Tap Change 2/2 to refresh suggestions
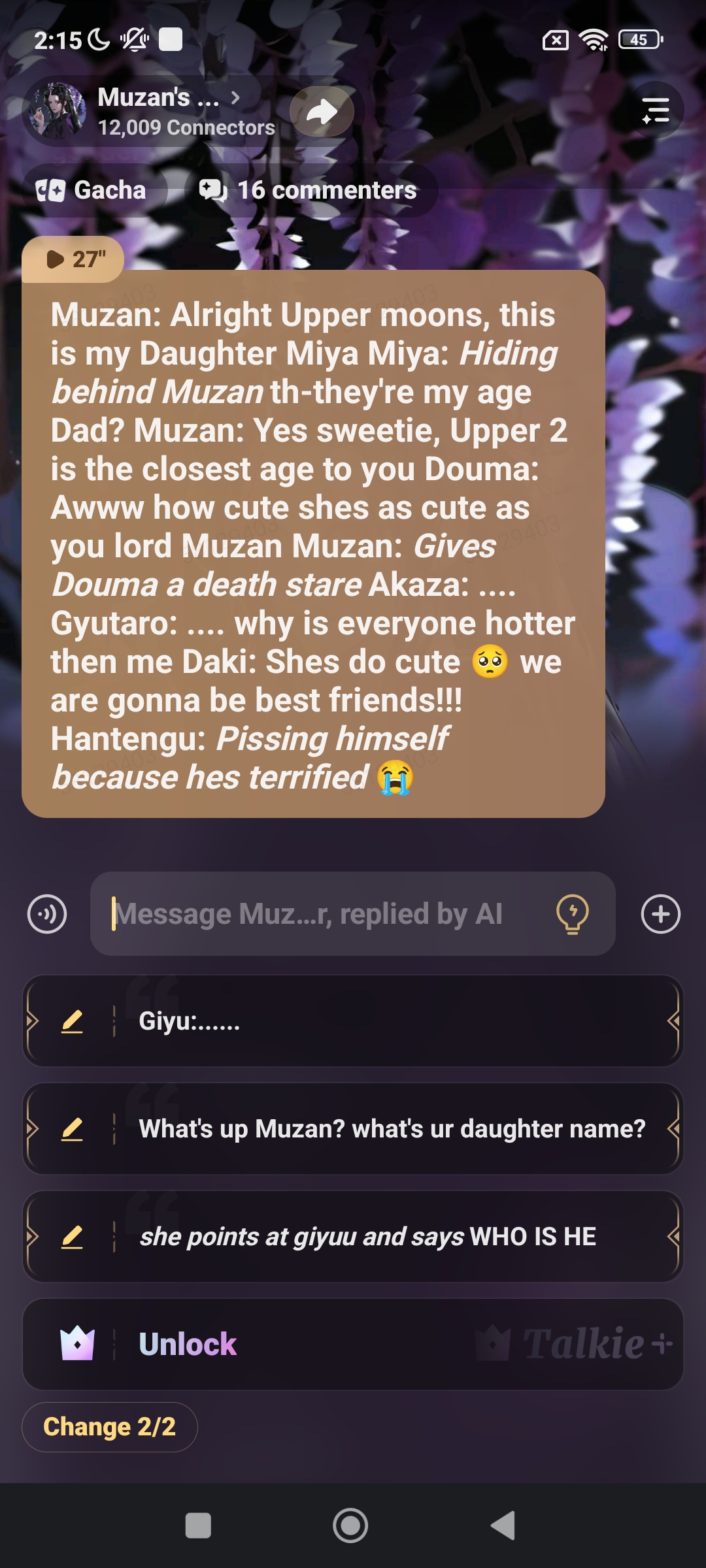 tap(110, 1427)
